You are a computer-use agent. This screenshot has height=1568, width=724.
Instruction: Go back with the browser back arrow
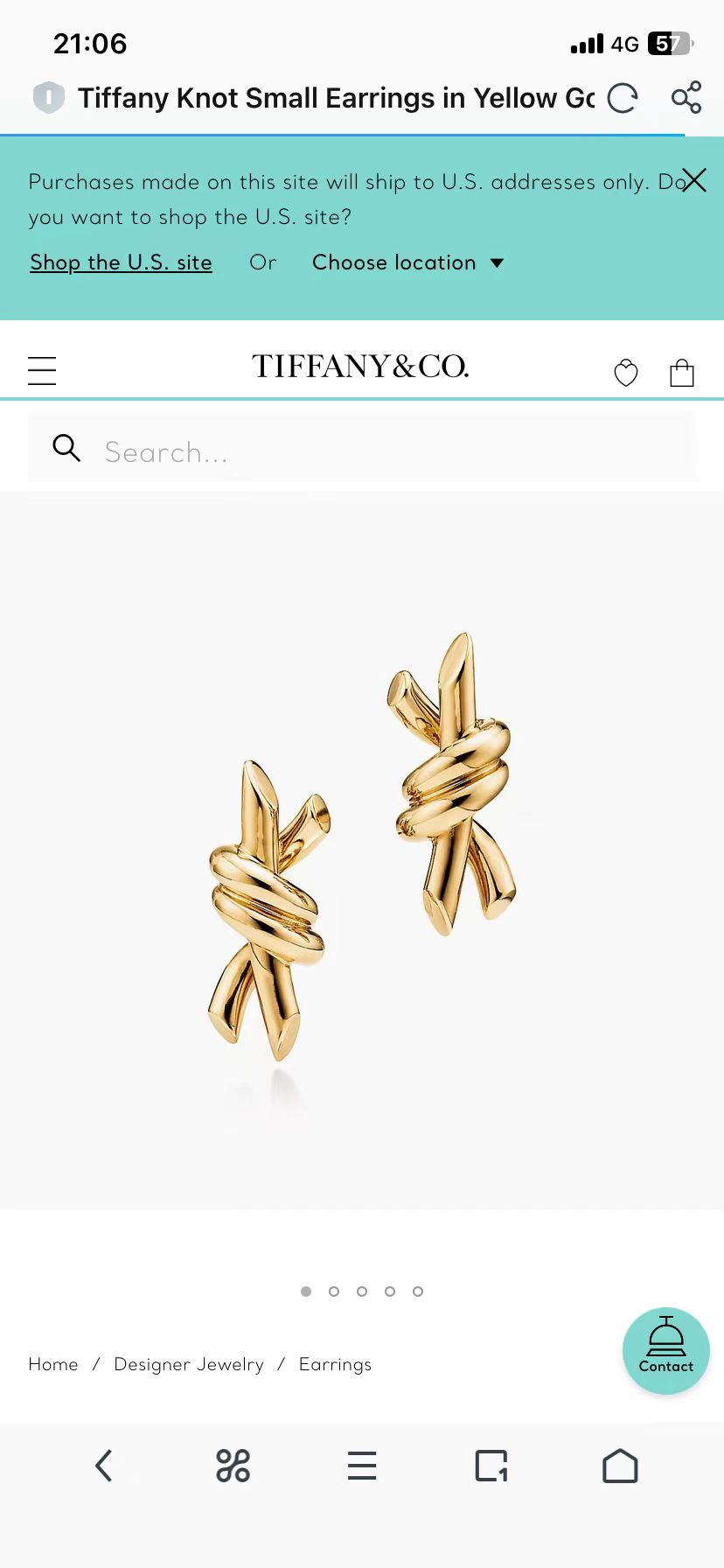coord(104,1466)
